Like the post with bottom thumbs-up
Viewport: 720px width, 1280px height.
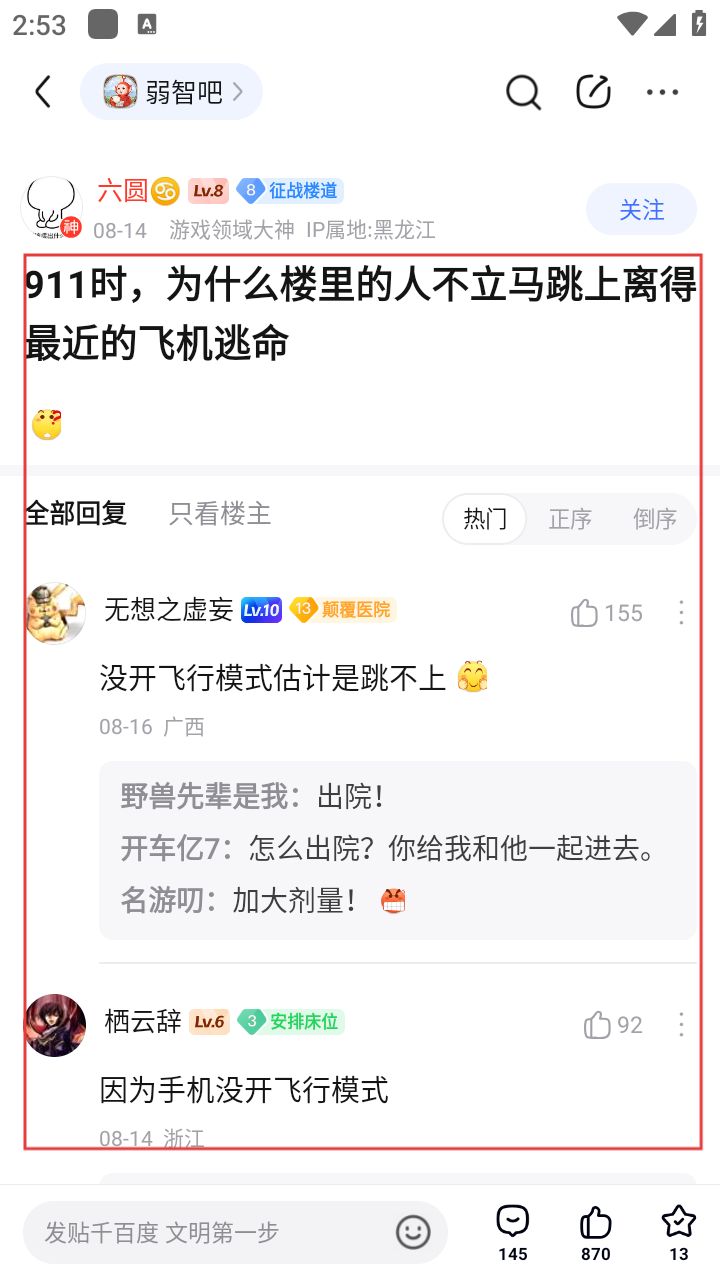595,1232
